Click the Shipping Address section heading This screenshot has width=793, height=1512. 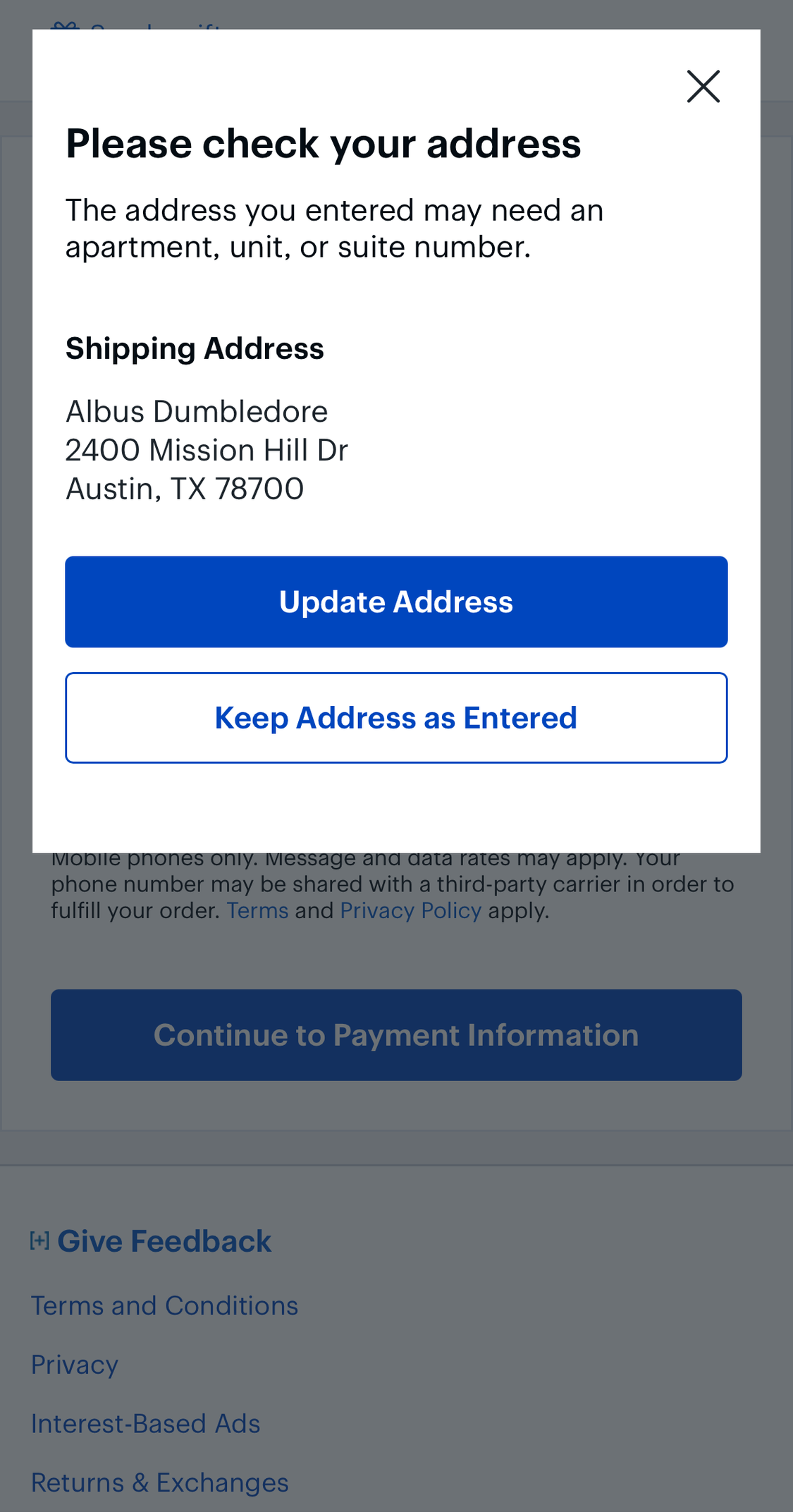click(x=195, y=348)
